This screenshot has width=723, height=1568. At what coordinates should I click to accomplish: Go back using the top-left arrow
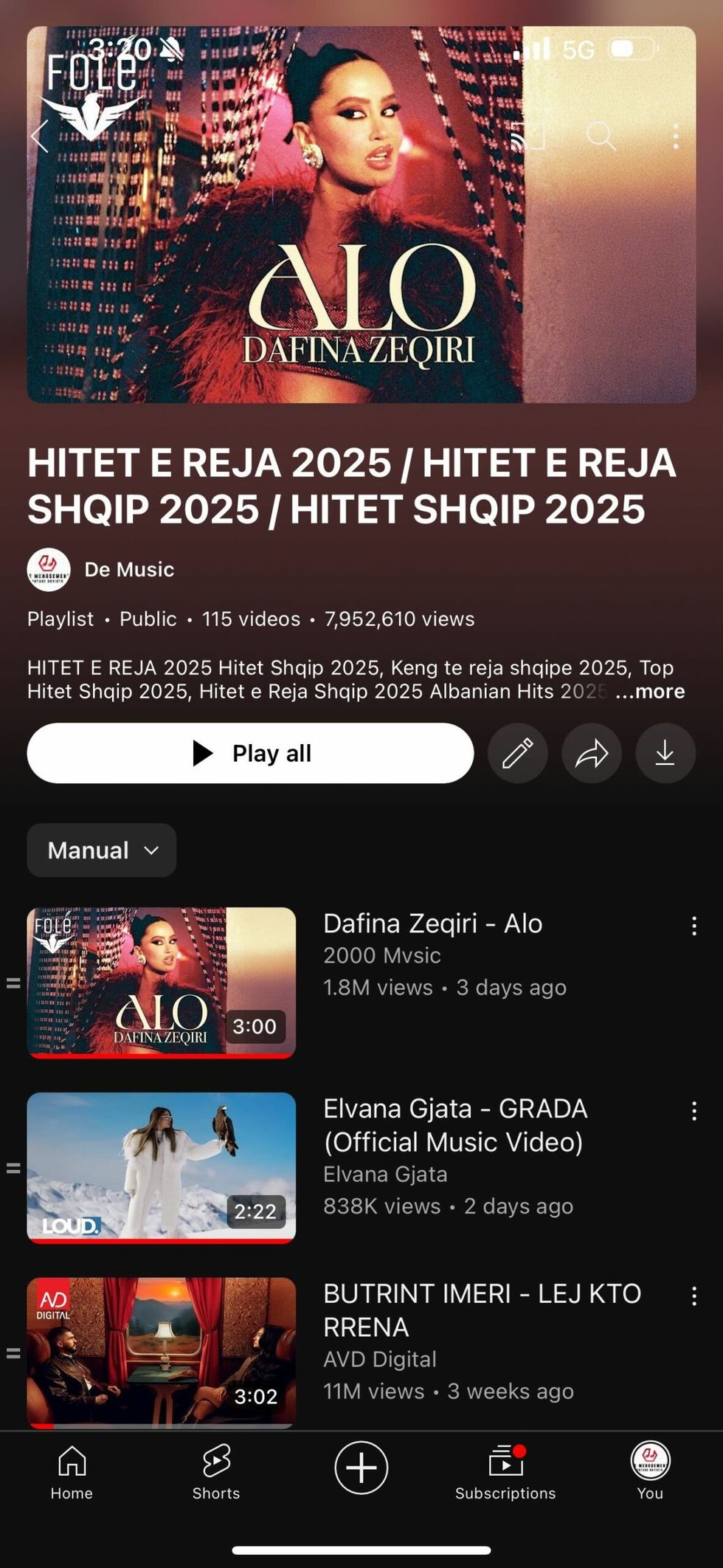40,137
